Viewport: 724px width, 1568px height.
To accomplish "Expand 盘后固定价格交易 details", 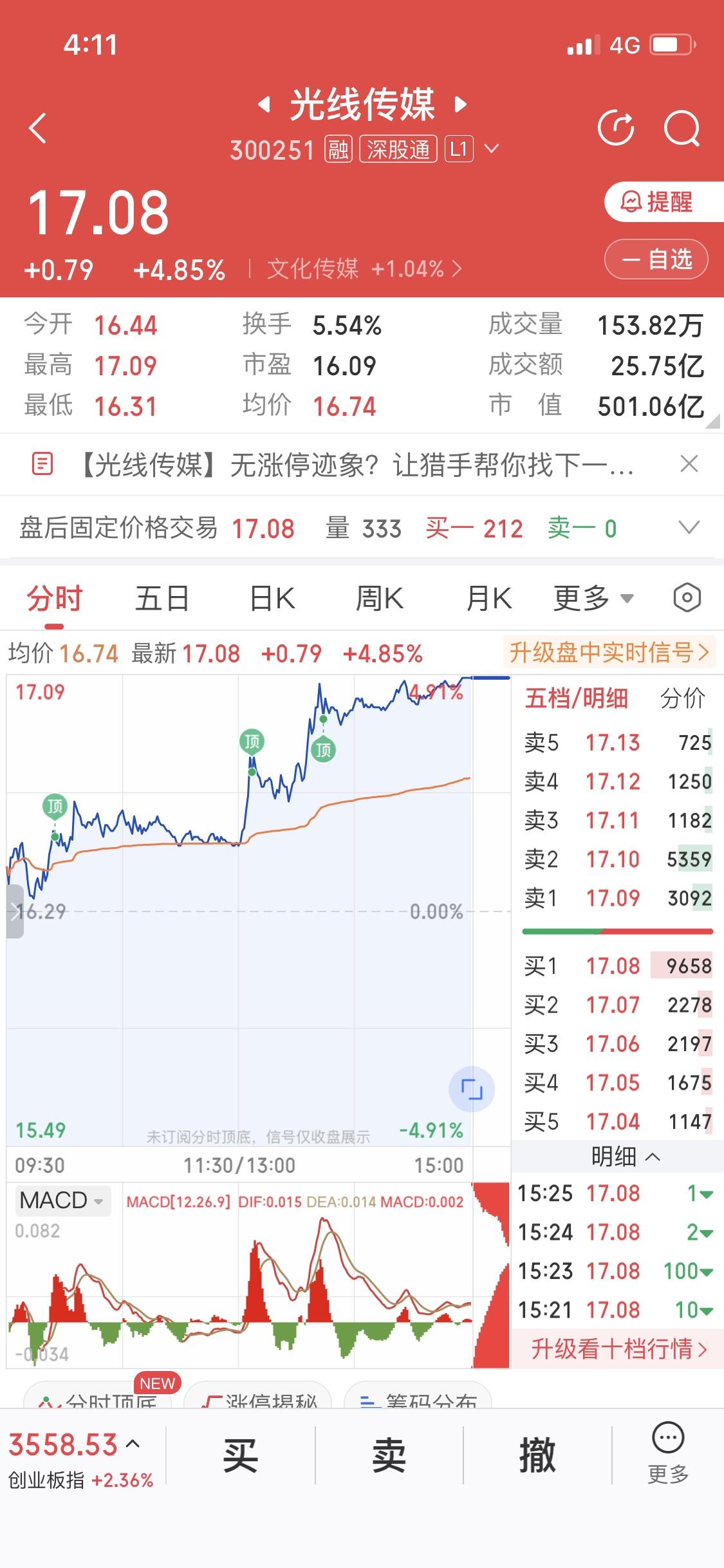I will [688, 528].
